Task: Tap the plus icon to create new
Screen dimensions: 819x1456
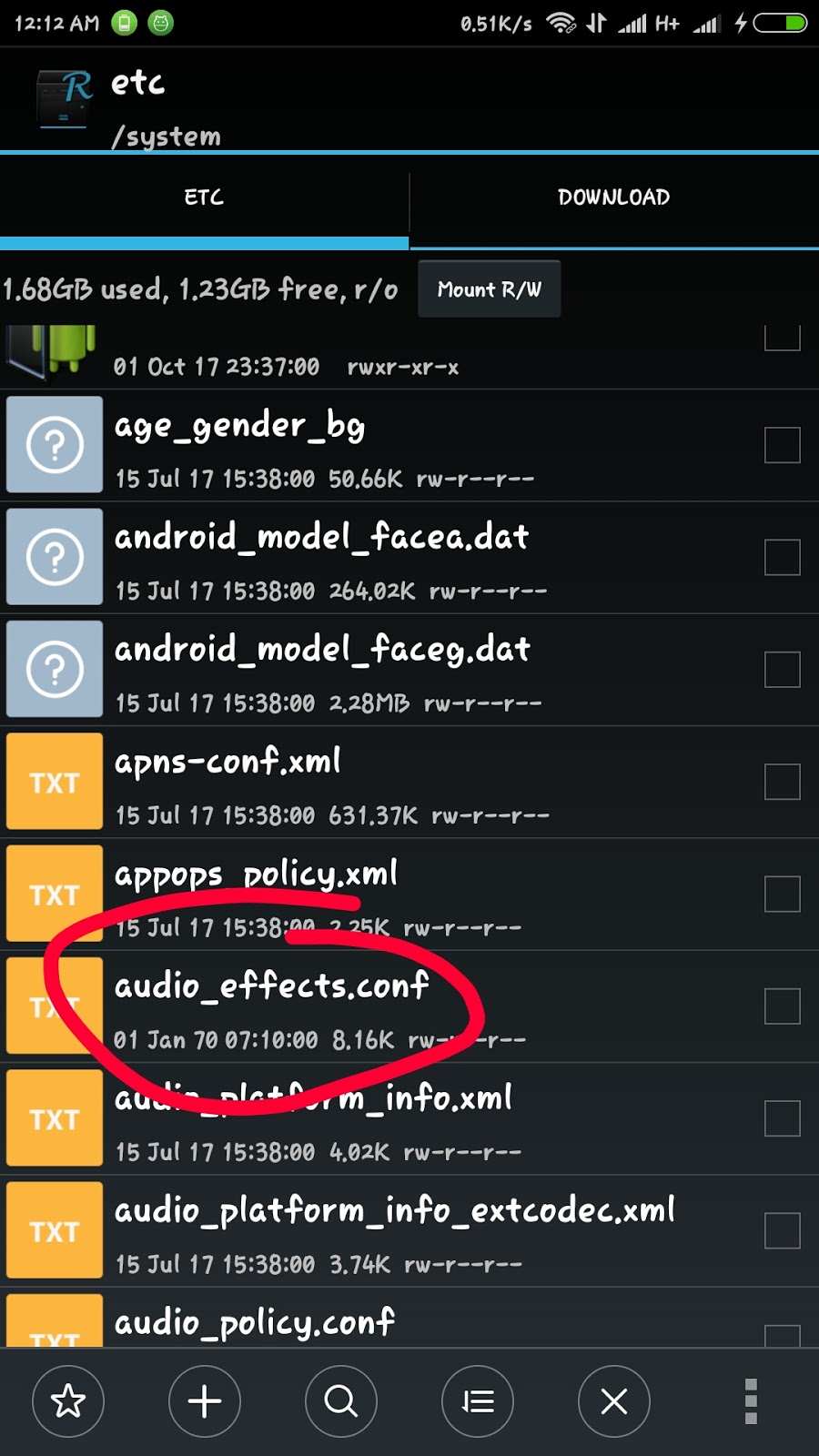Action: coord(205,1401)
